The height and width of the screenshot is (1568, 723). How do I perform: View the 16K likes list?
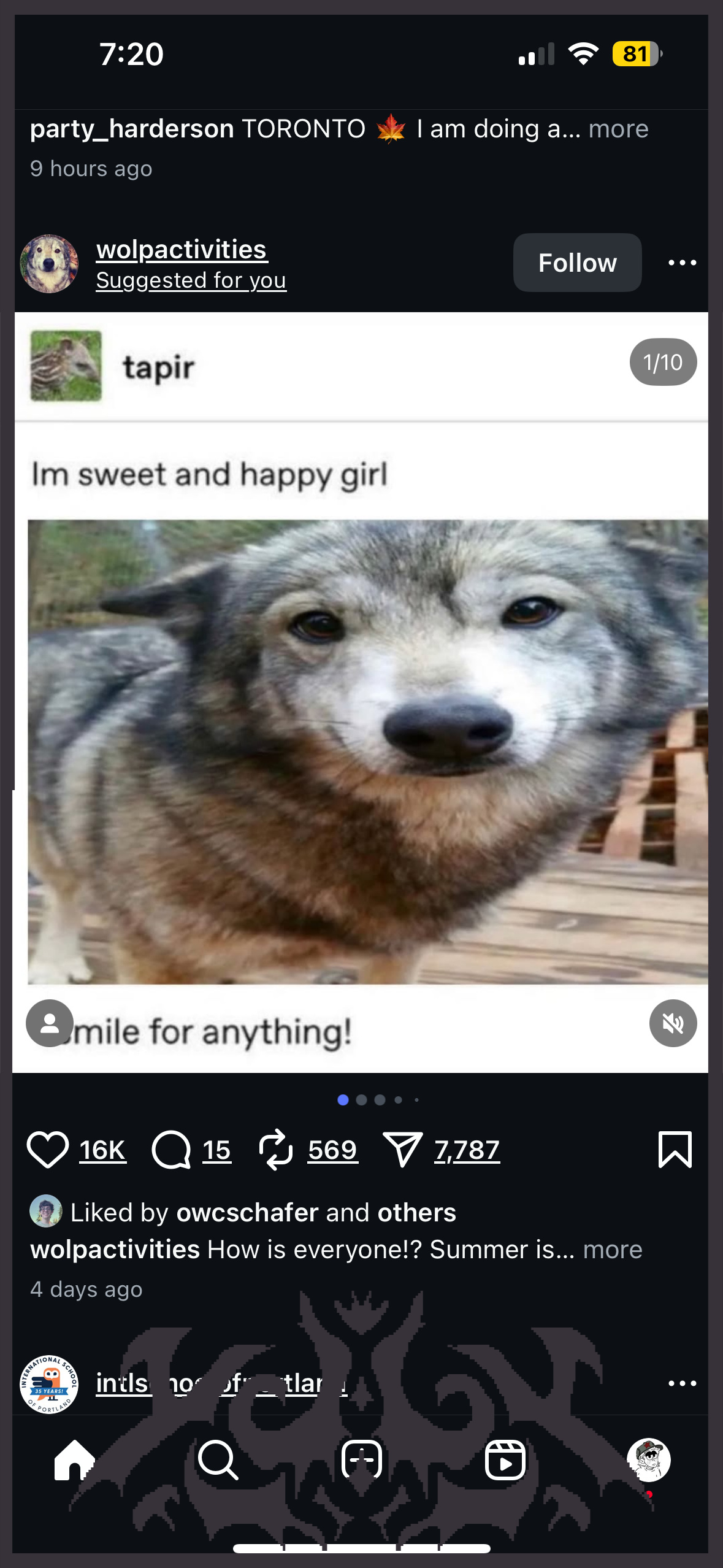click(102, 1150)
